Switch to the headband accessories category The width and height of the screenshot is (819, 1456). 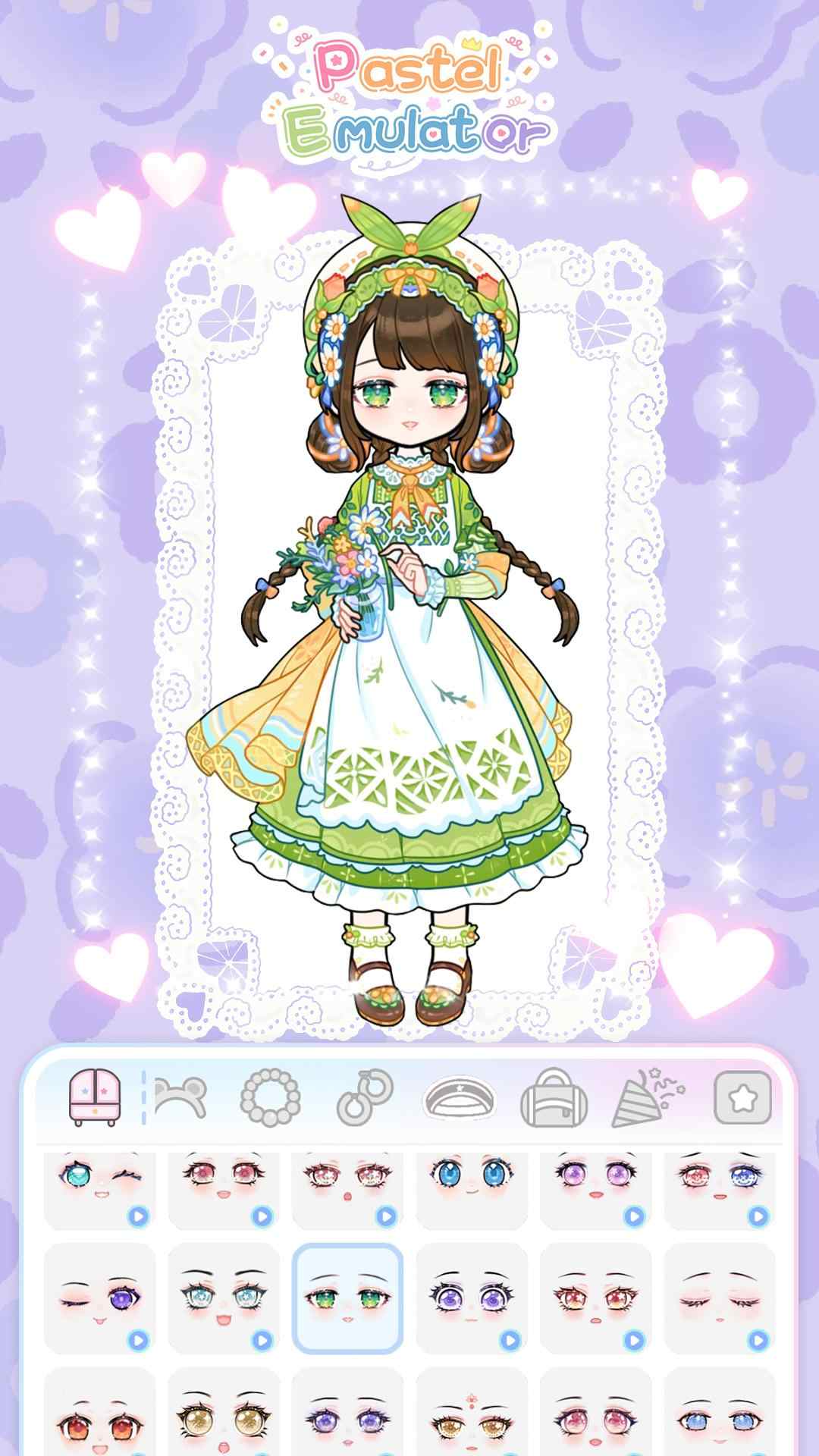(x=180, y=1097)
